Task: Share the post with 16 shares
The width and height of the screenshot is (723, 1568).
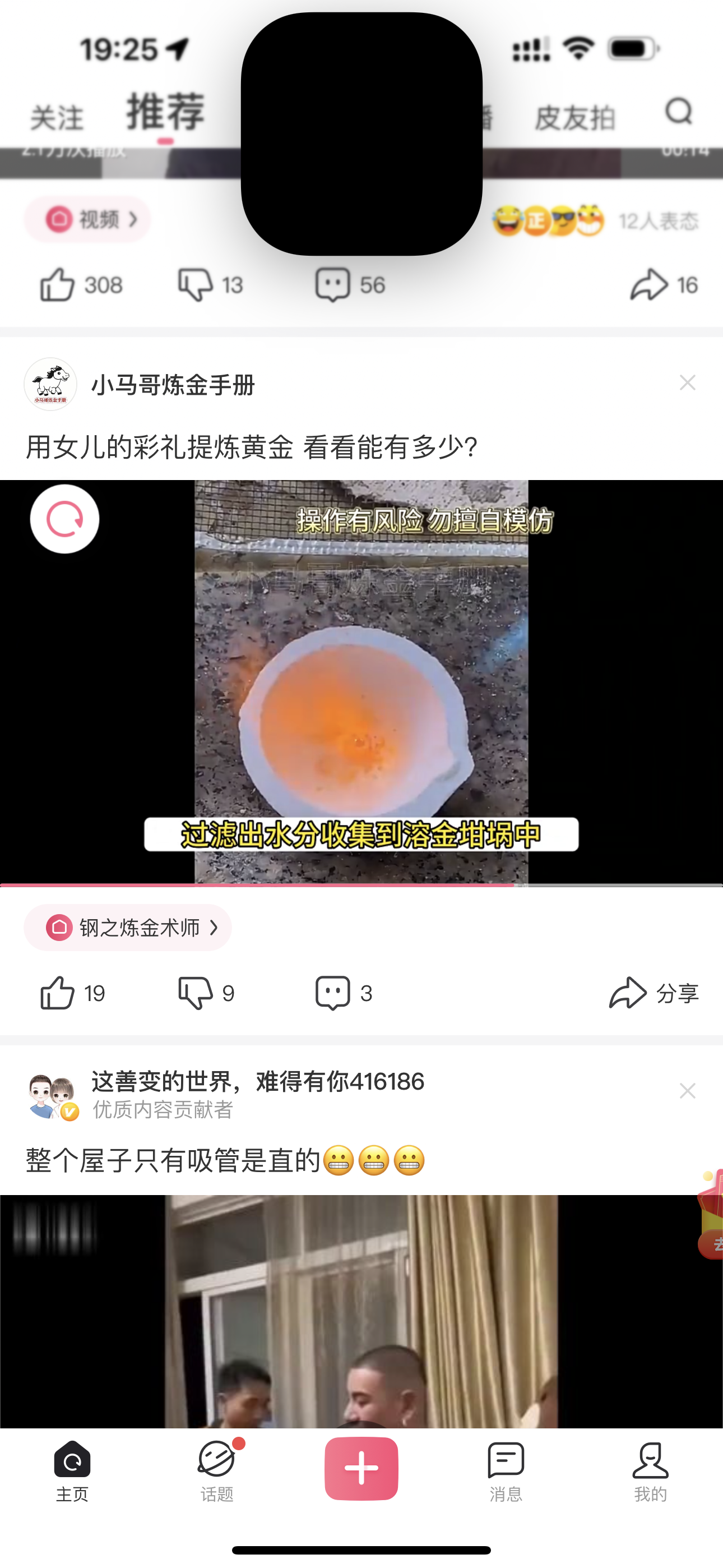Action: pyautogui.click(x=650, y=285)
